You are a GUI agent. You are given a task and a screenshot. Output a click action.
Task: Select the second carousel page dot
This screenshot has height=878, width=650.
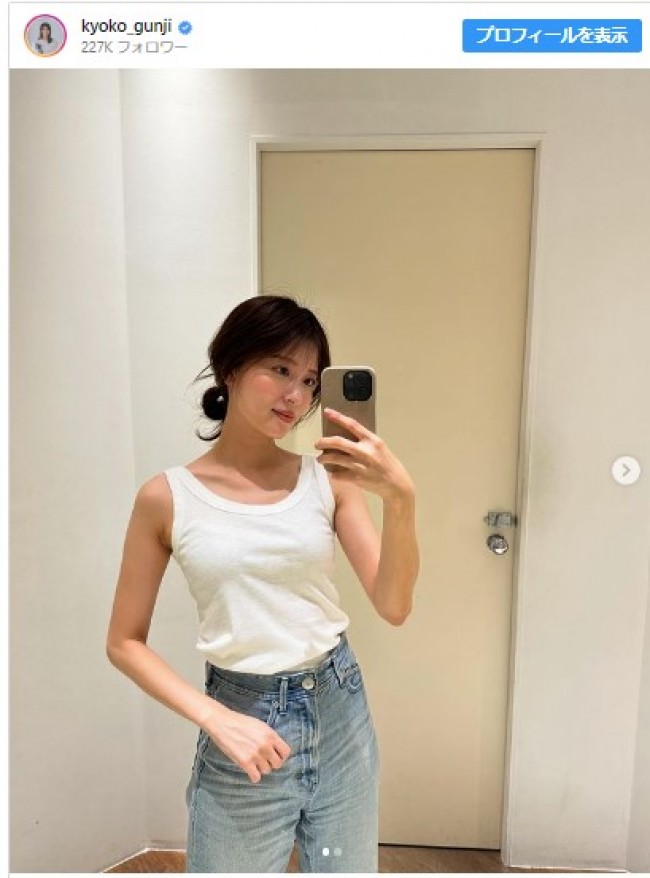tap(338, 852)
